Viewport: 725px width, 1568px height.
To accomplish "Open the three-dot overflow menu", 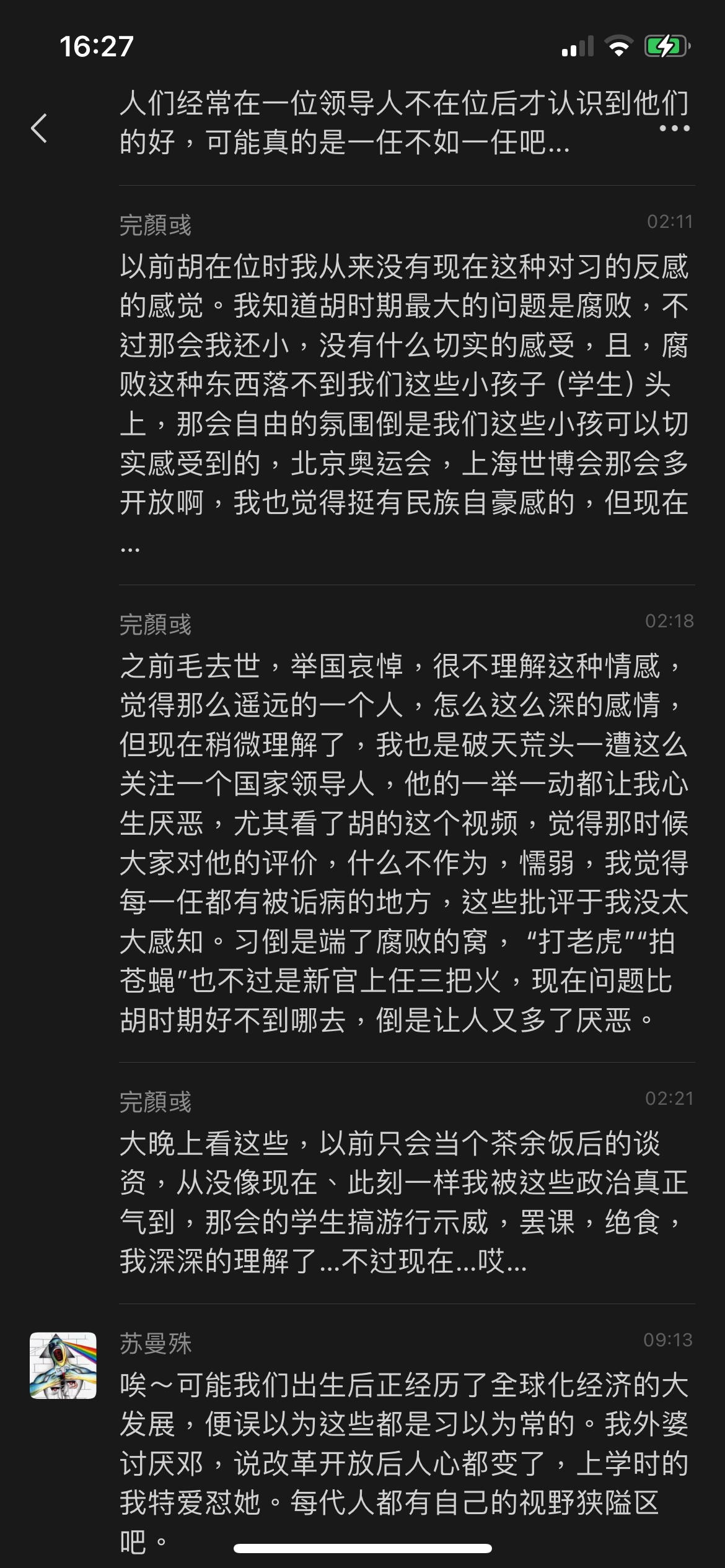I will [674, 128].
